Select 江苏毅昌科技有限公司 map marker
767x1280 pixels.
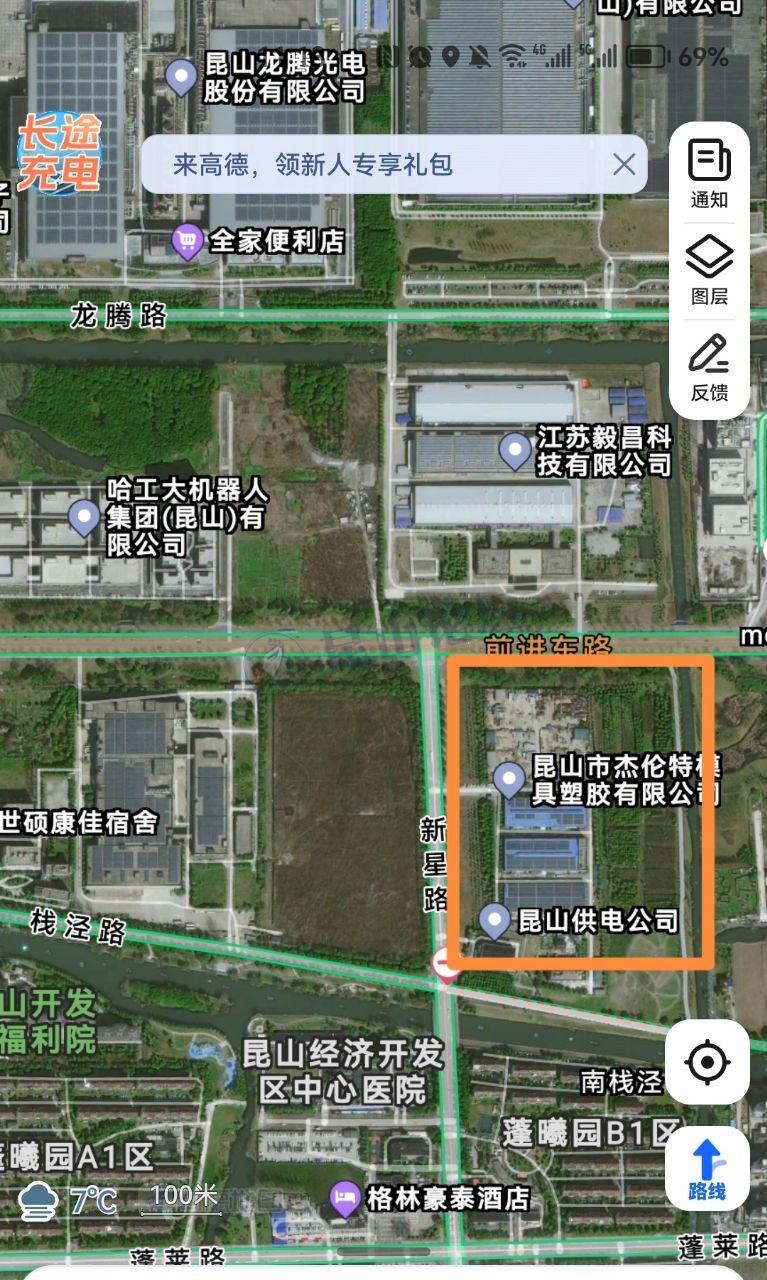point(515,451)
